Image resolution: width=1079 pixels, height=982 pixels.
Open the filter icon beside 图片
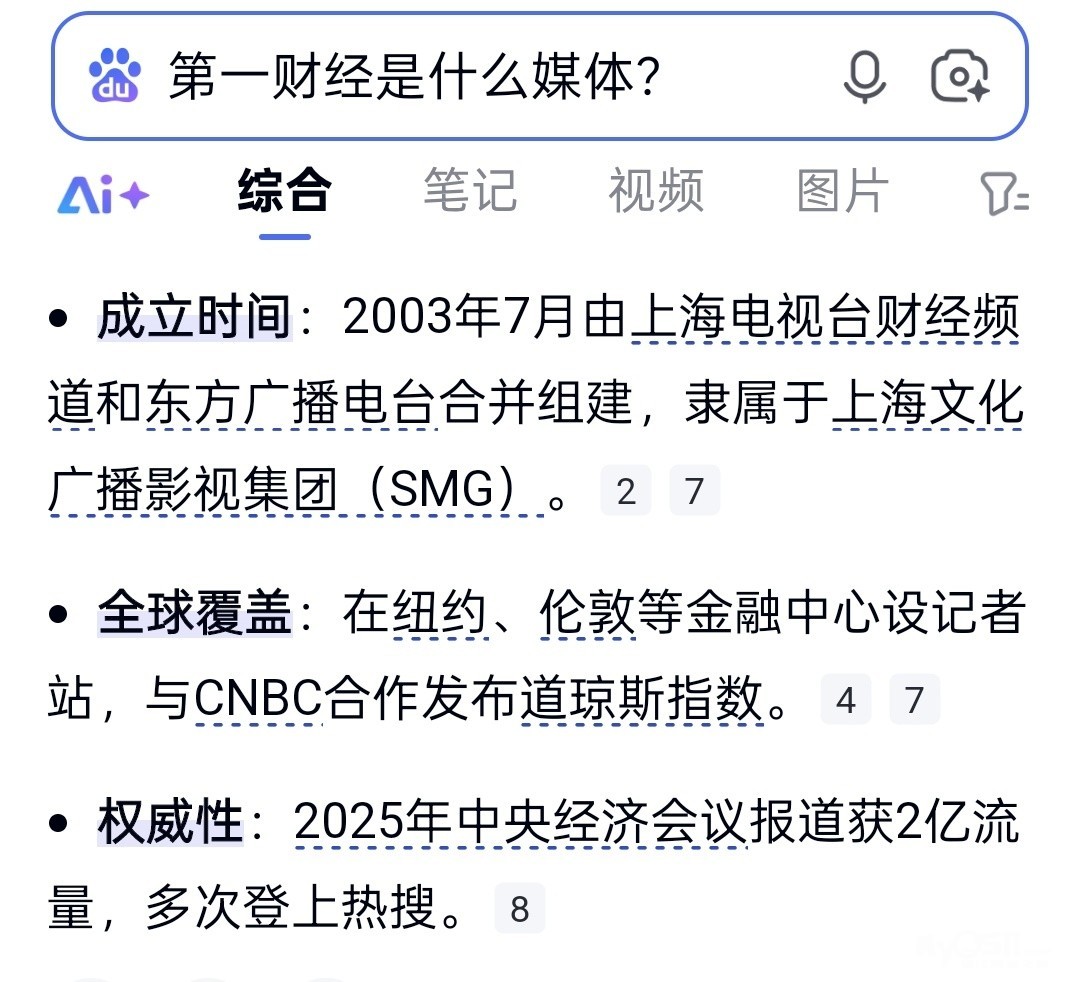1005,193
